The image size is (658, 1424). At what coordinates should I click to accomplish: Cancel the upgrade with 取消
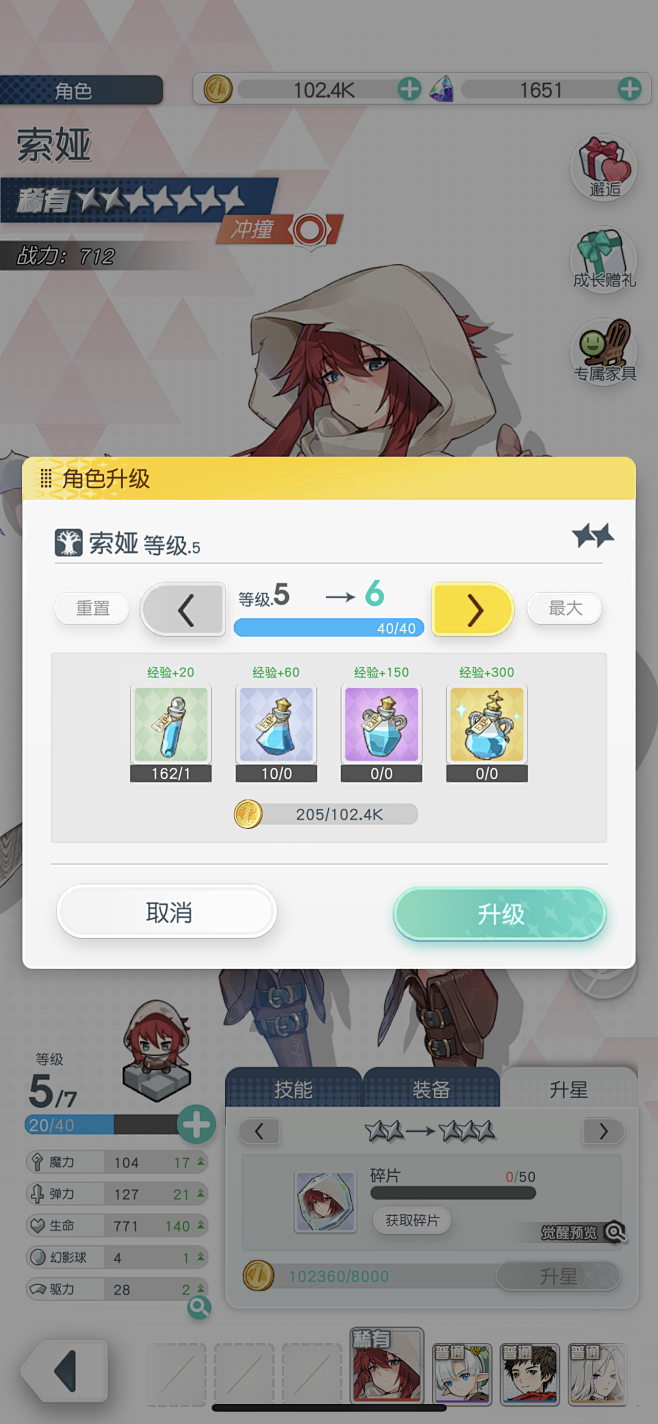[167, 913]
